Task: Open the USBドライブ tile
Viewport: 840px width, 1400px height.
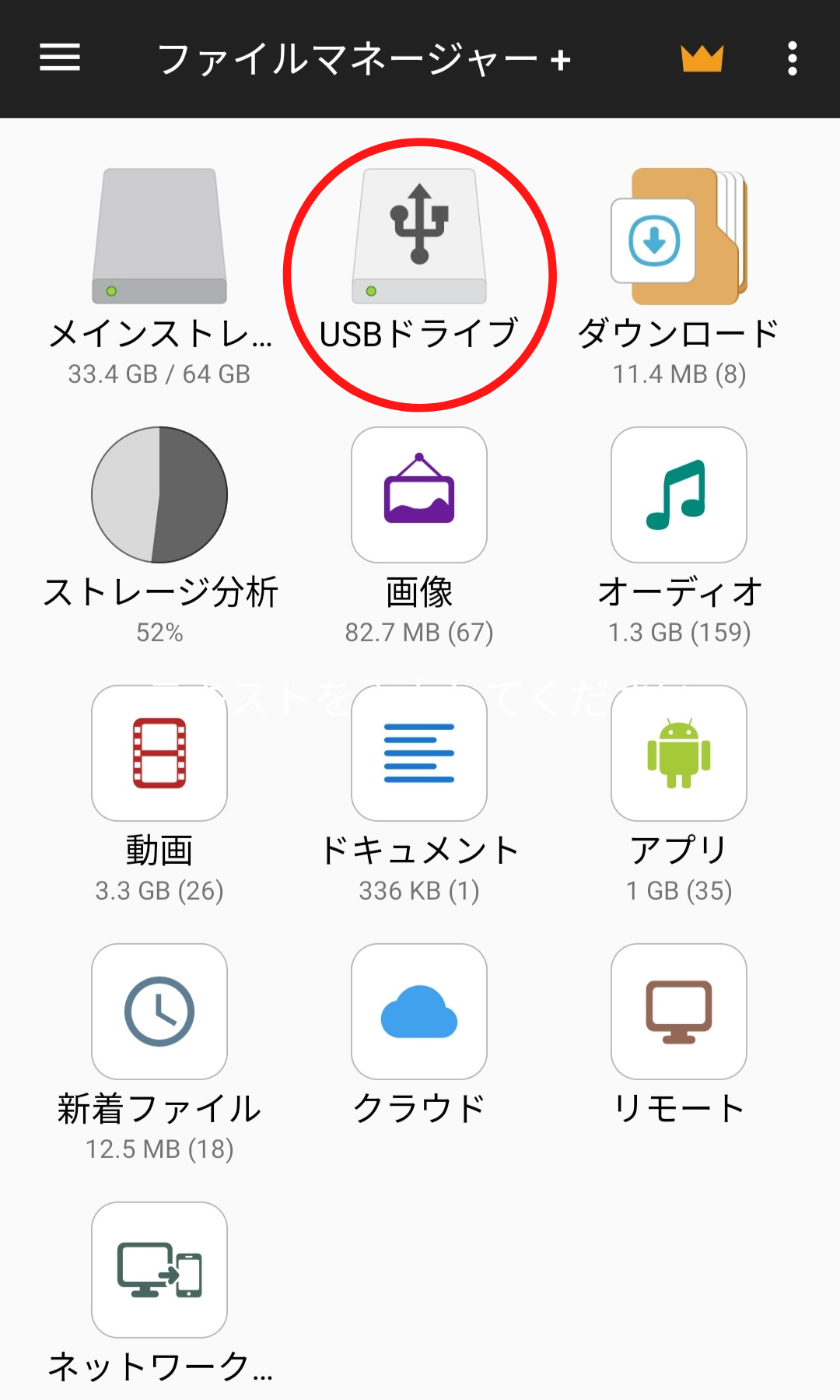Action: 419,237
